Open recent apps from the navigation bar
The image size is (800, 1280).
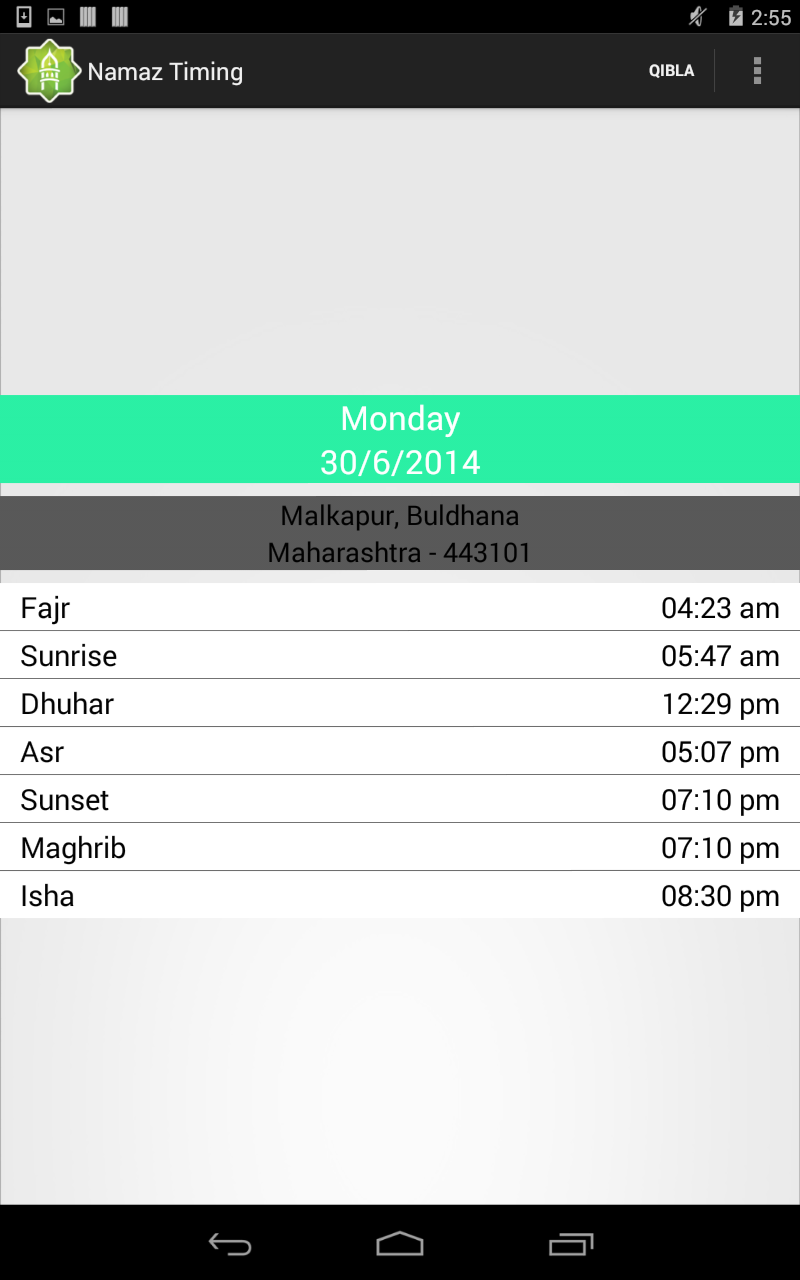click(x=570, y=1245)
